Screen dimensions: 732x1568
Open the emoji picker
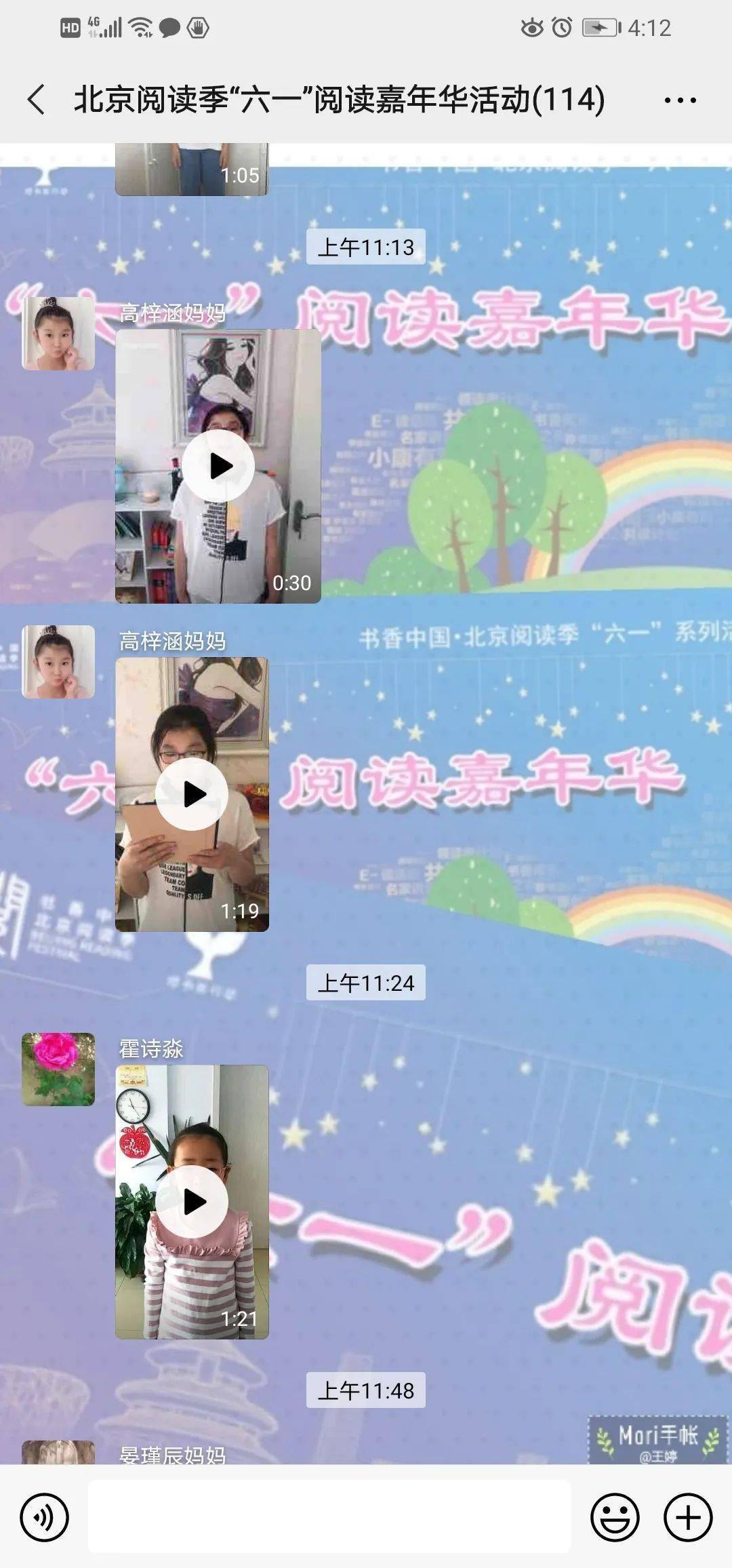pos(615,1517)
